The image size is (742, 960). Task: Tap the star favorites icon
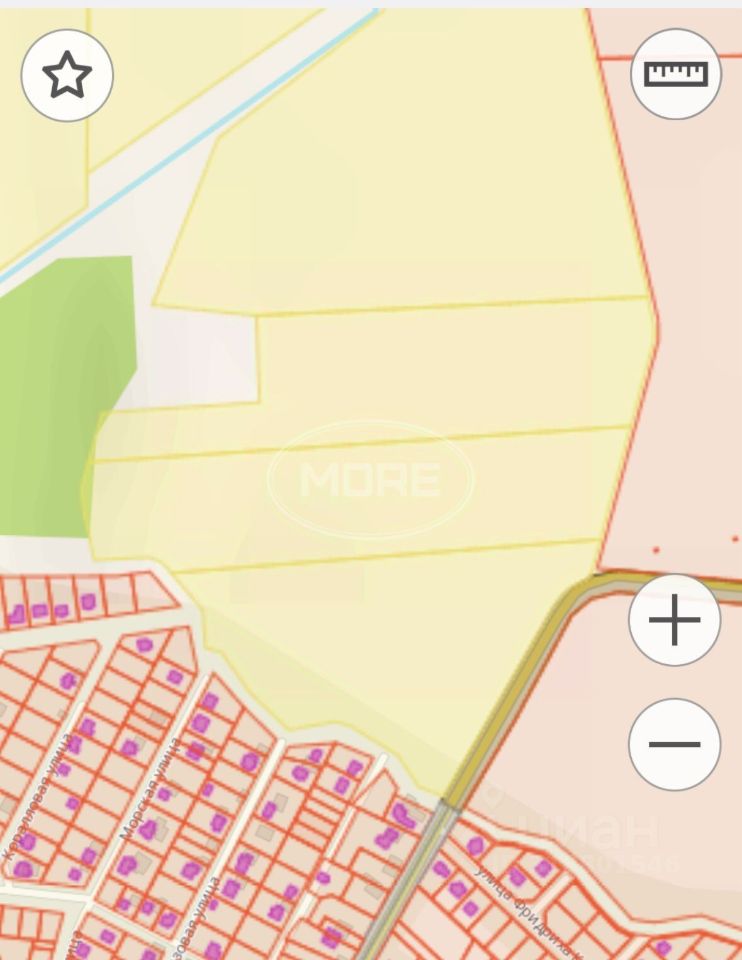(67, 75)
